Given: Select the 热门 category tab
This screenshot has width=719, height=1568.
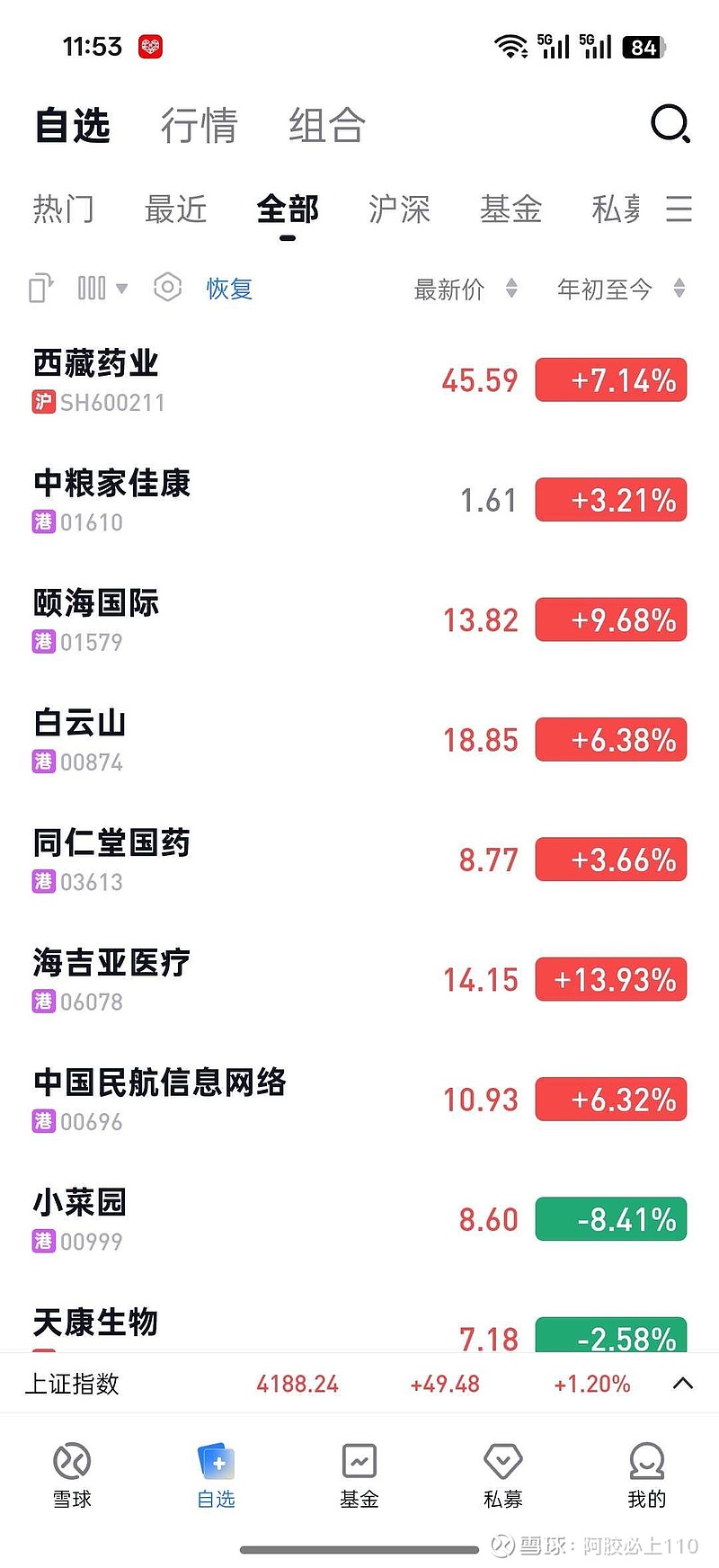Looking at the screenshot, I should [63, 209].
